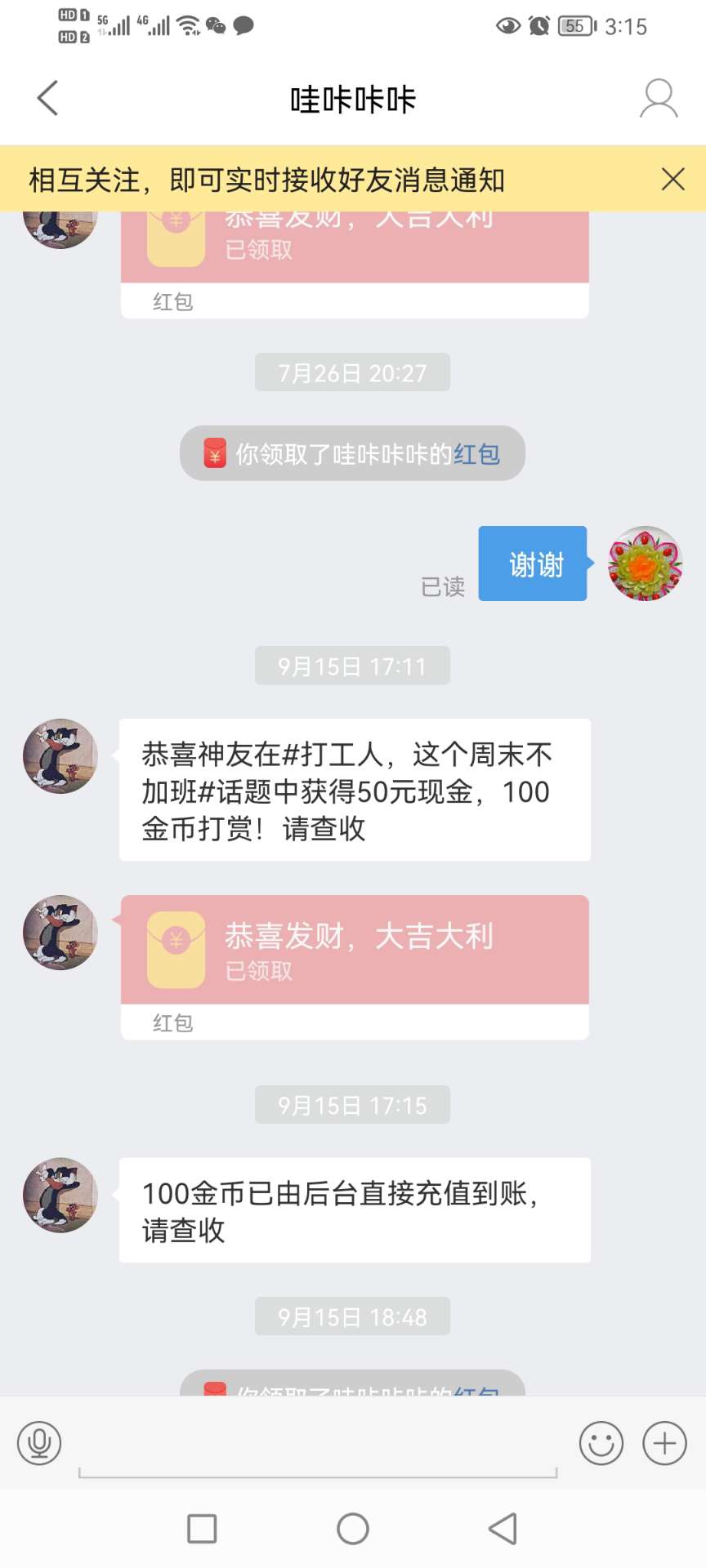This screenshot has width=706, height=1568.
Task: Open the red packet sent at 9月15日 17:11
Action: [355, 950]
